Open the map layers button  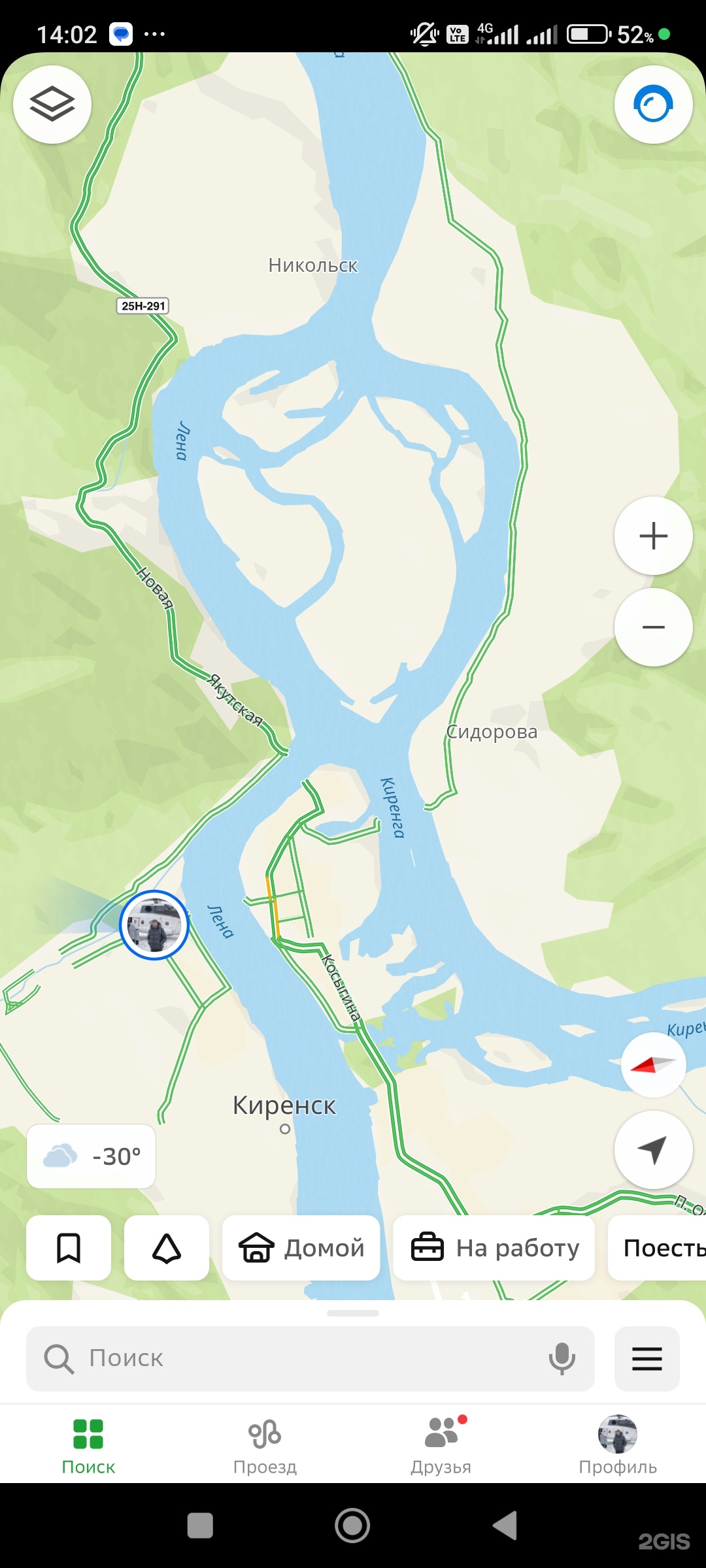(52, 105)
